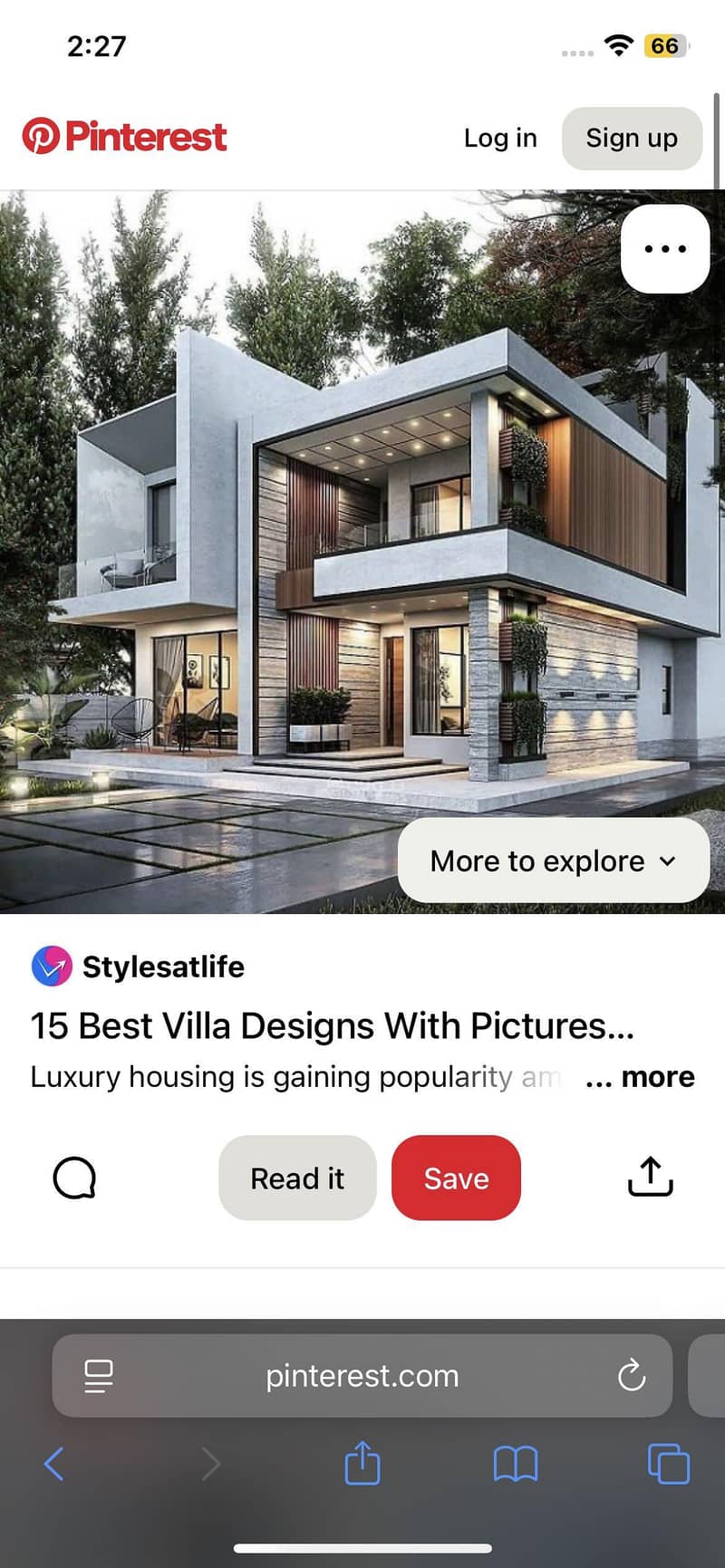Save this pin
Screen dimensions: 725x1568
(456, 1178)
